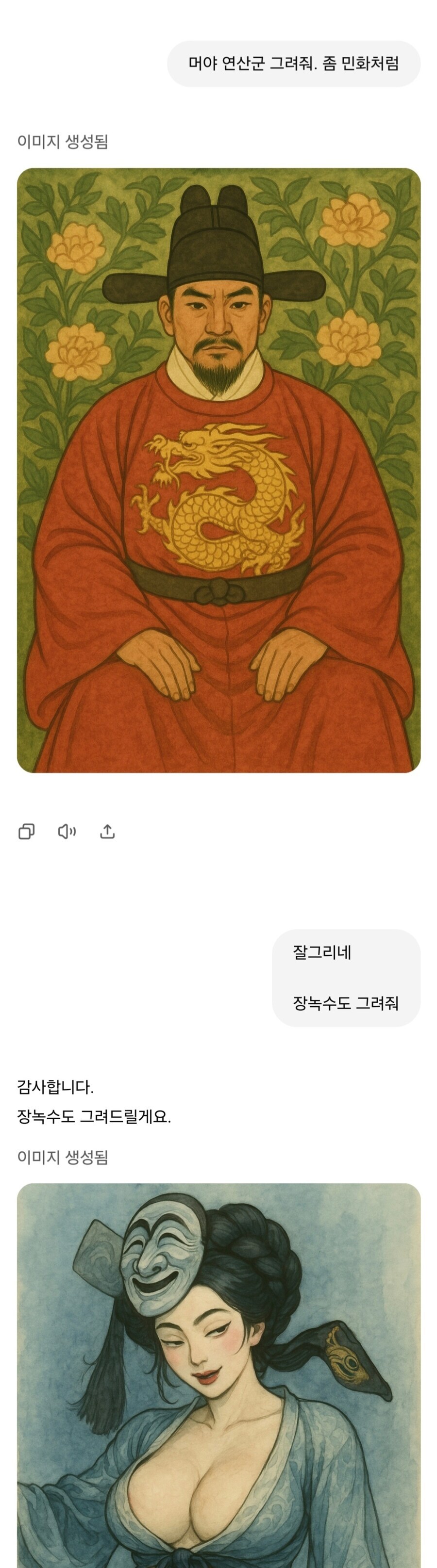
Task: Read the response aloud with the speaker icon
Action: click(x=67, y=832)
